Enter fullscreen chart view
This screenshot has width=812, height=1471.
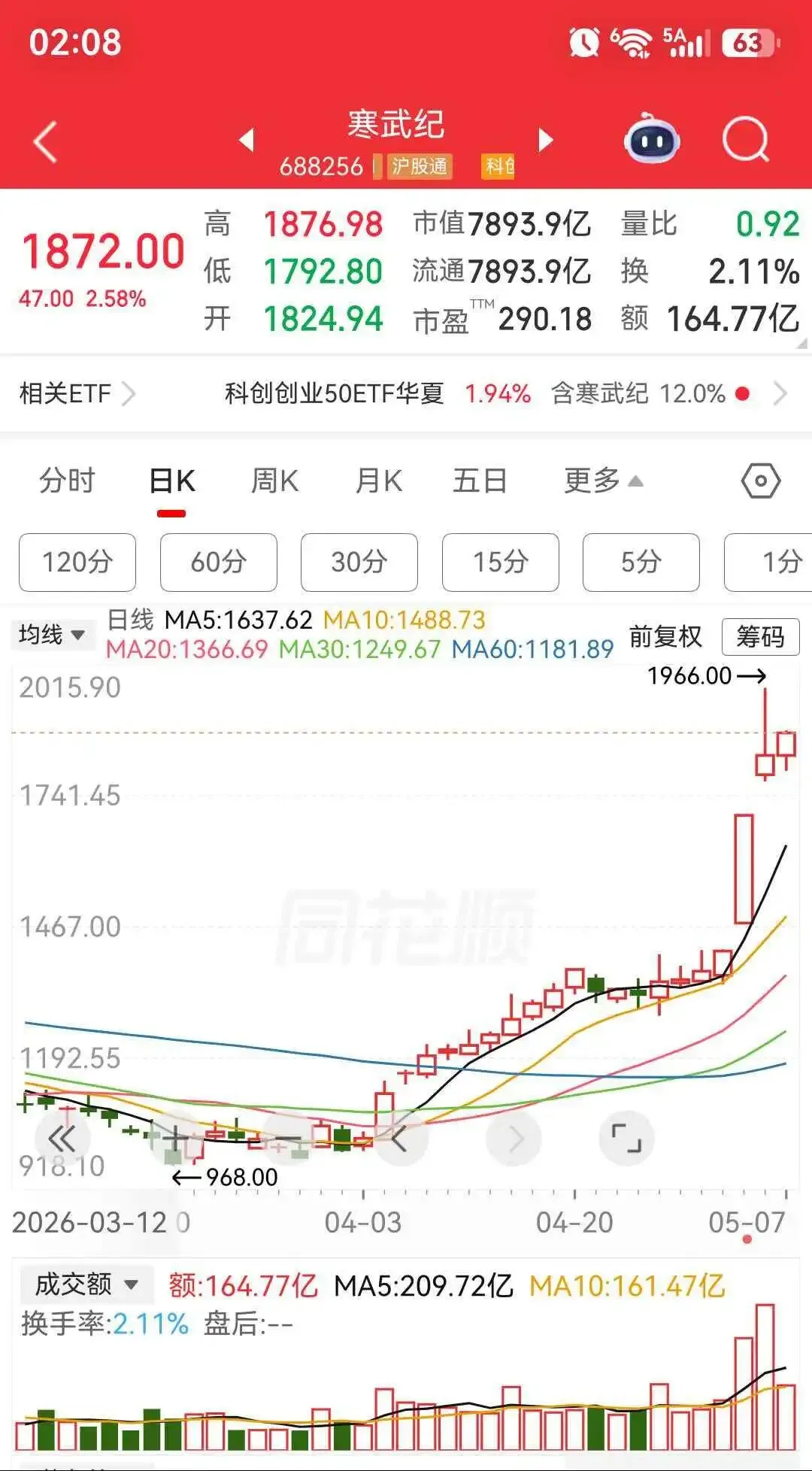pos(626,1138)
